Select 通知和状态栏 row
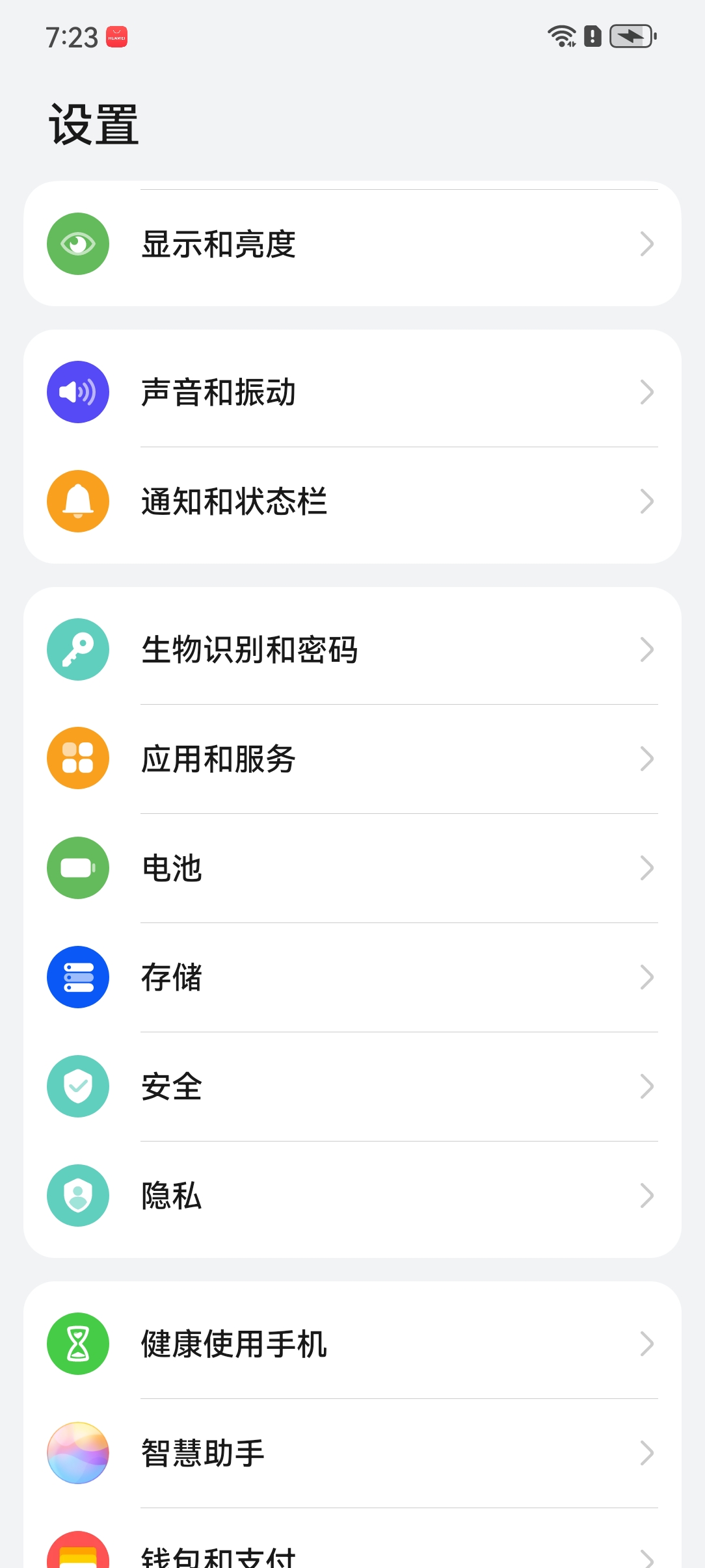The height and width of the screenshot is (1568, 705). point(351,502)
